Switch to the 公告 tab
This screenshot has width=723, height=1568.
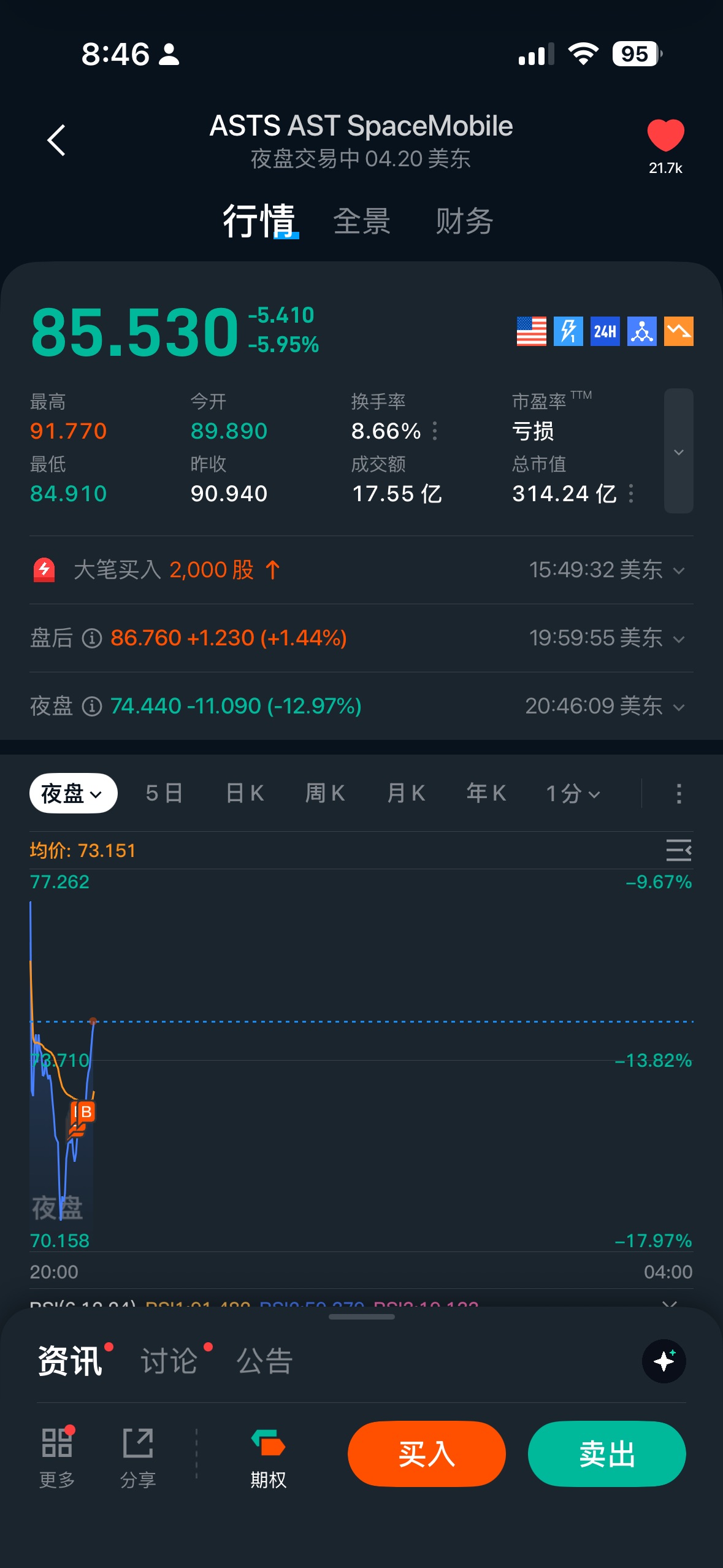point(264,1361)
